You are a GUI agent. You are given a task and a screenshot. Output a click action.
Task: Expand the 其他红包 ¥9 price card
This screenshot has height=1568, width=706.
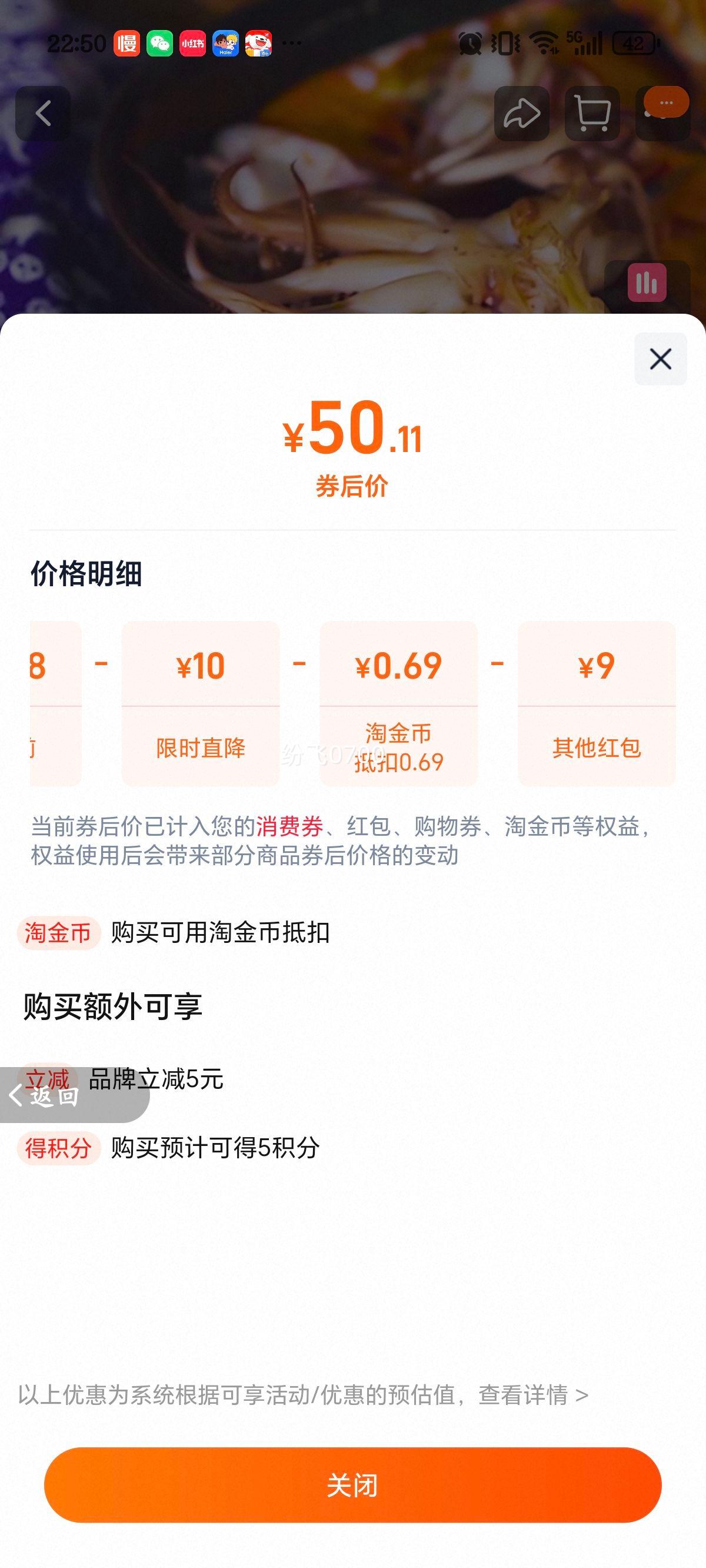click(597, 706)
